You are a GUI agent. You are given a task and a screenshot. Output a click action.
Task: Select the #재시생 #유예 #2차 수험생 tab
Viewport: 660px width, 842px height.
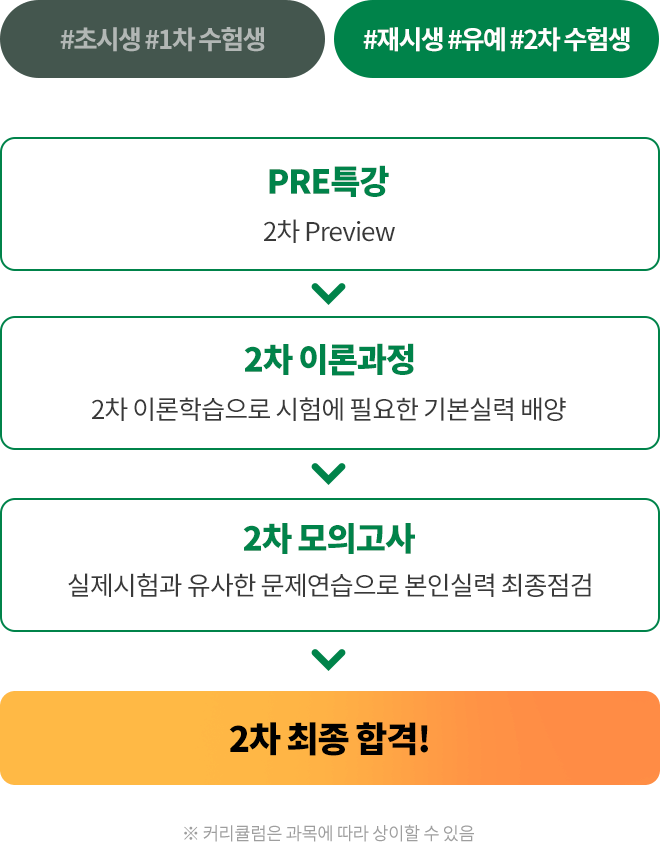click(x=496, y=40)
